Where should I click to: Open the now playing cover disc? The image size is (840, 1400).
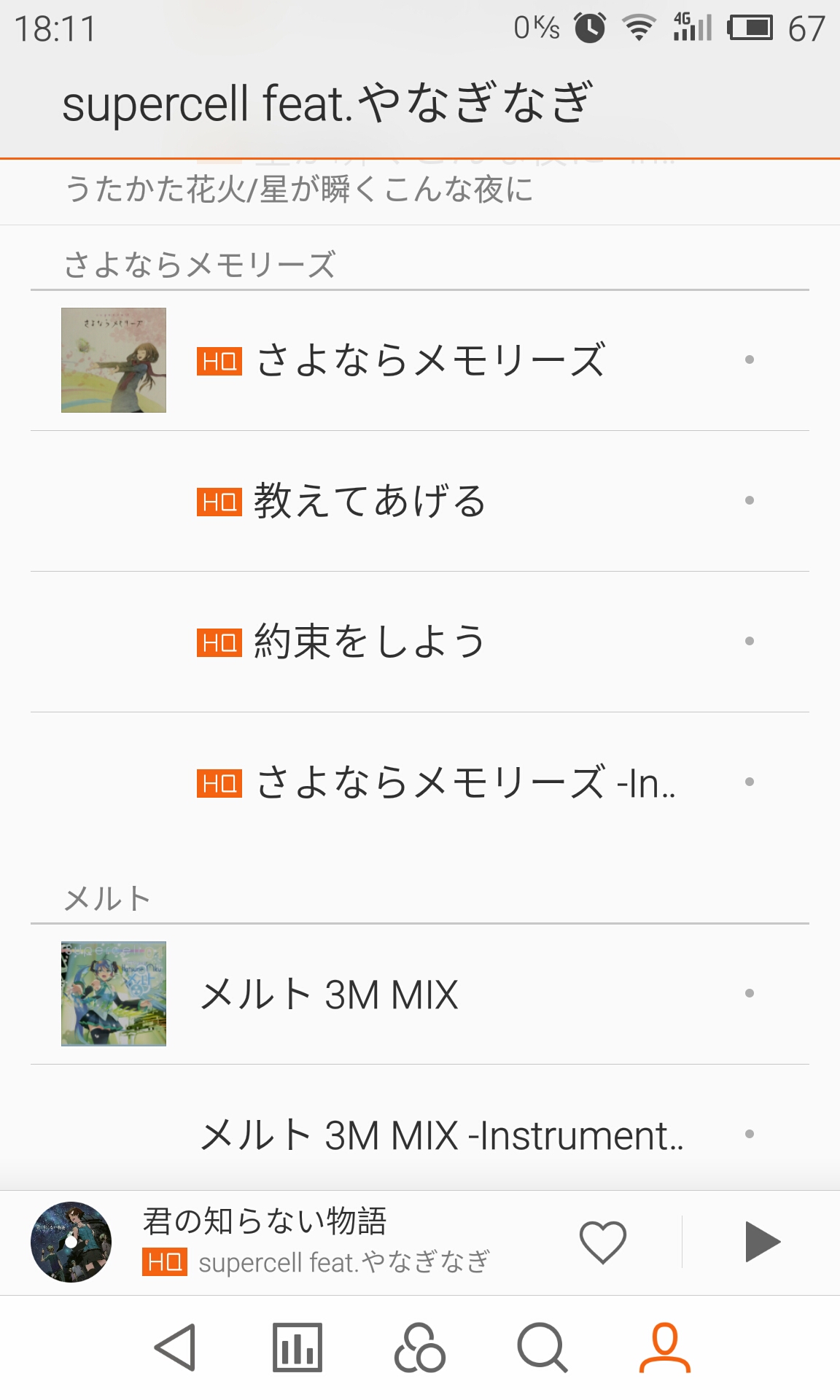click(x=71, y=1242)
